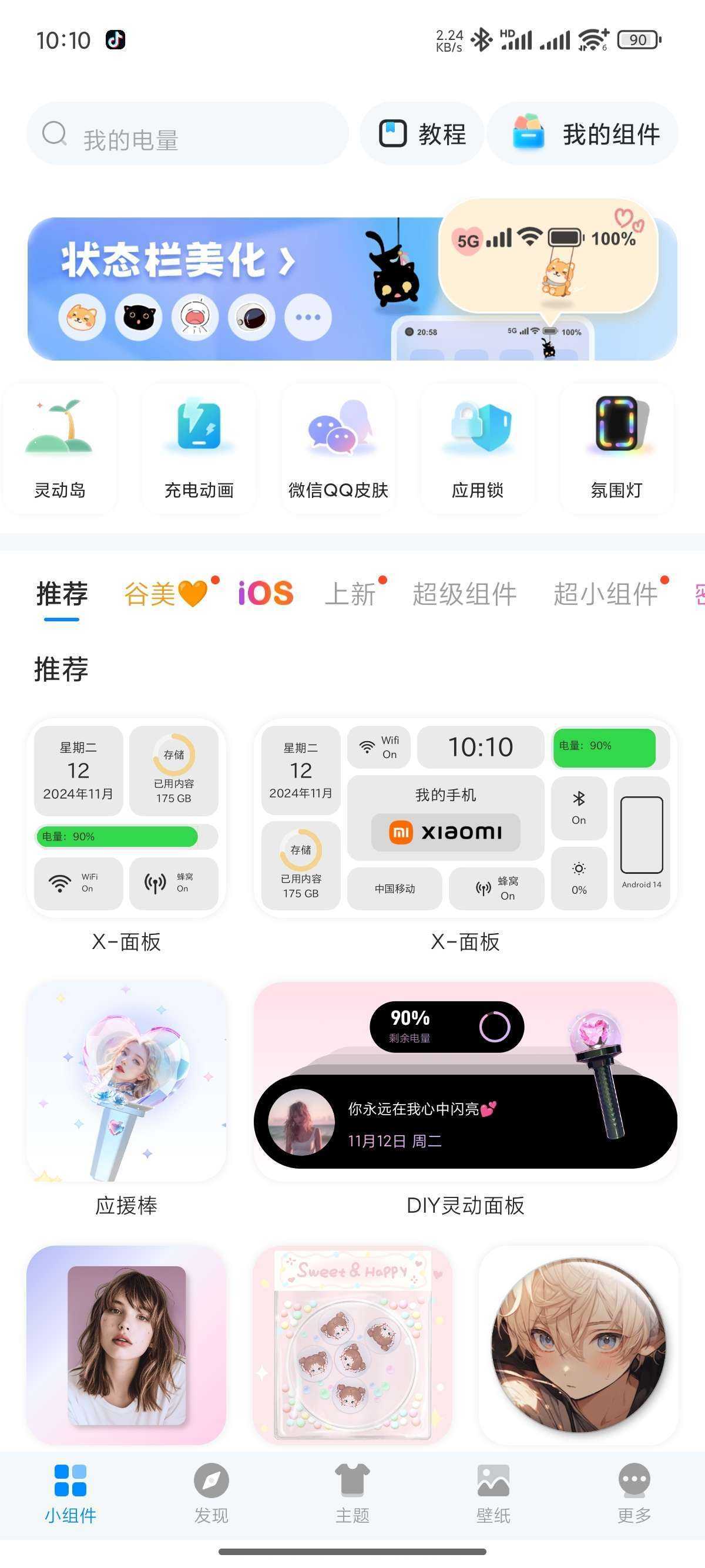Tap the 我的电量 search box

187,134
